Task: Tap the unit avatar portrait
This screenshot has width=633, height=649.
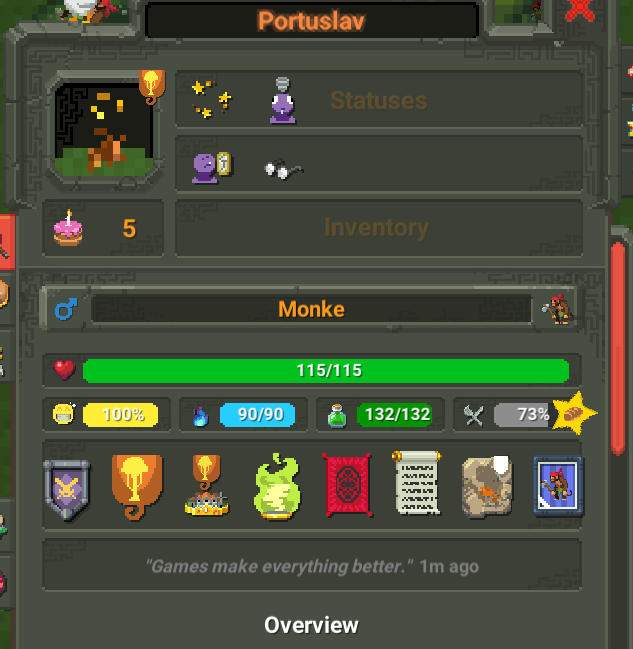Action: [104, 121]
